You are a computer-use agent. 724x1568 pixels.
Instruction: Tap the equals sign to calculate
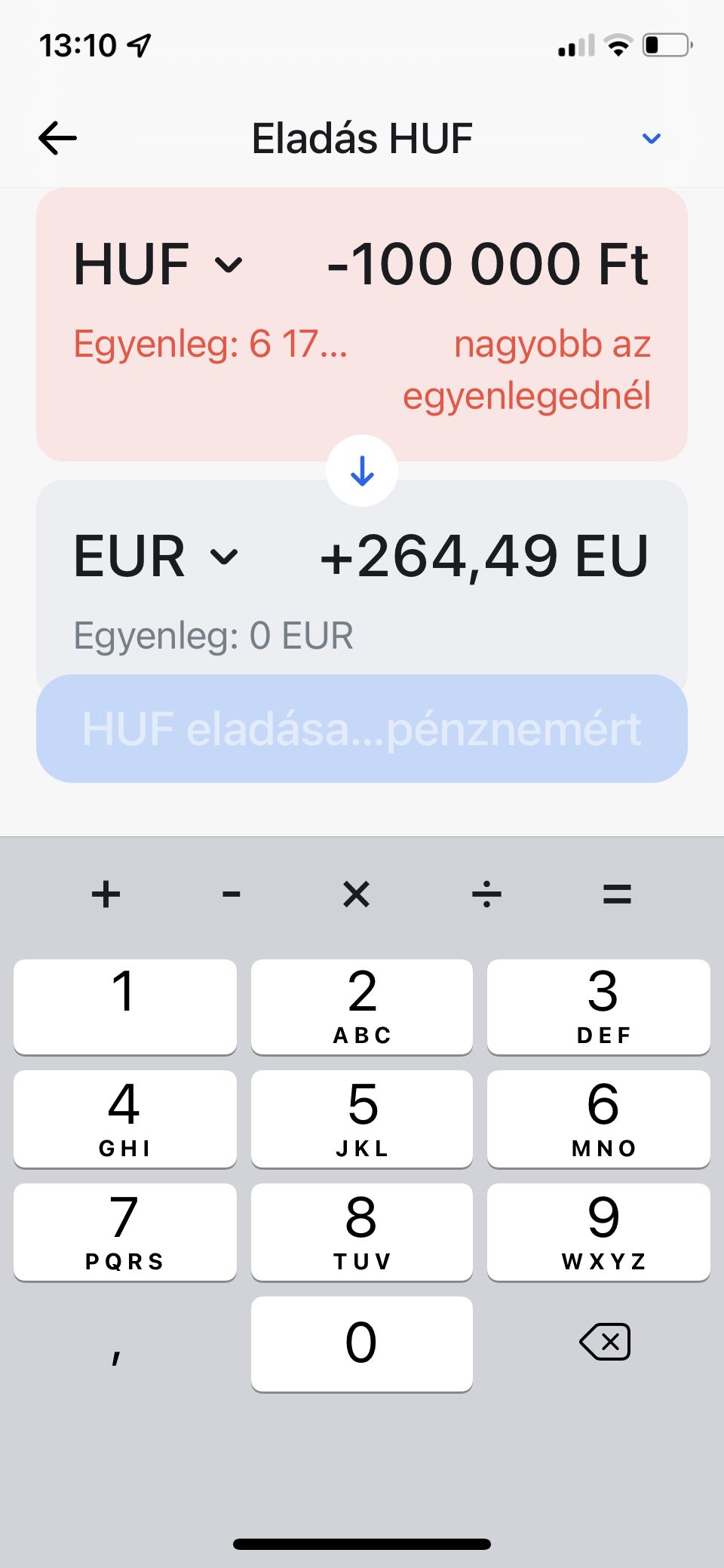pyautogui.click(x=617, y=894)
